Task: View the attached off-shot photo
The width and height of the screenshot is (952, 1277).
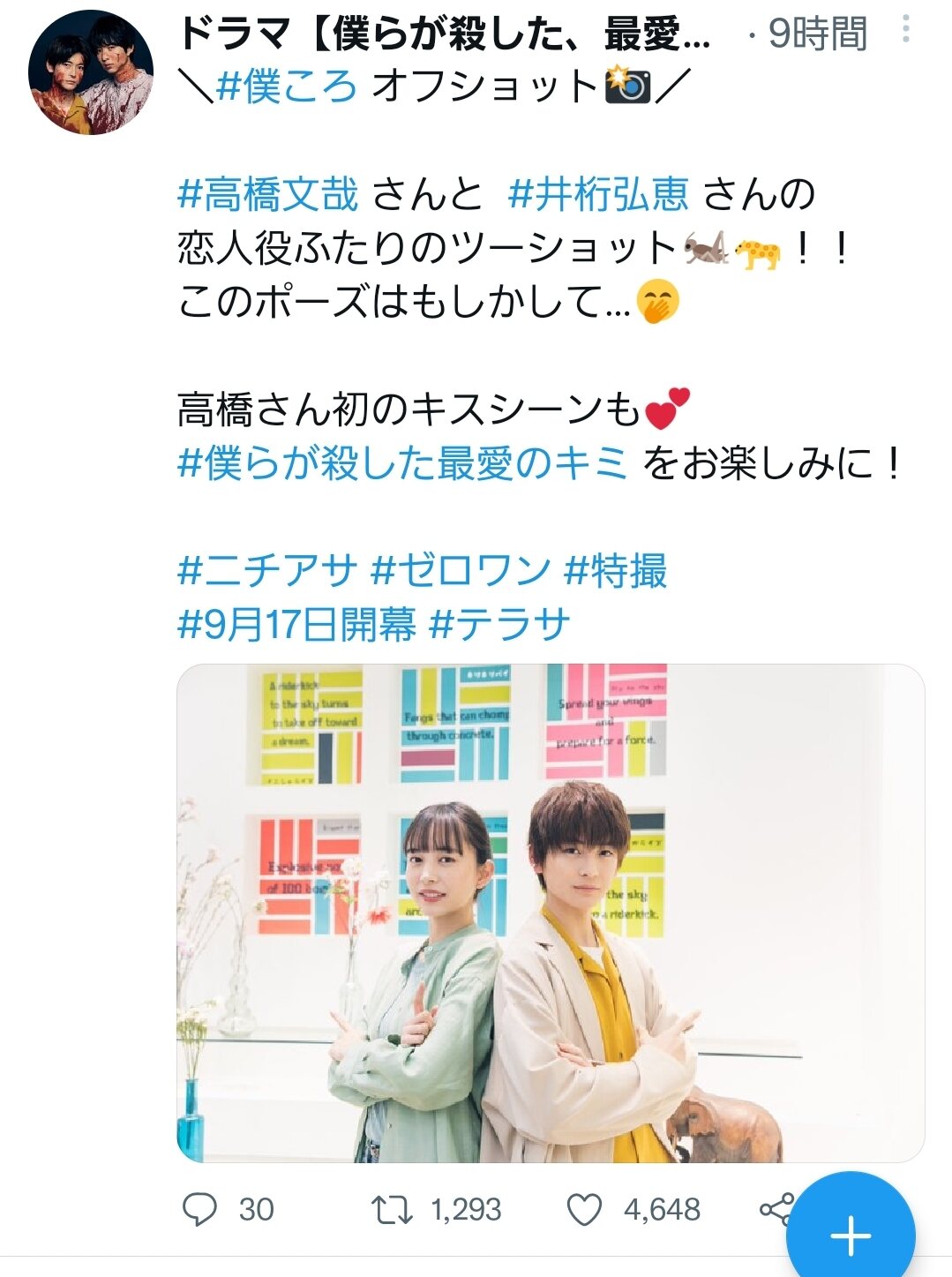Action: [x=550, y=913]
